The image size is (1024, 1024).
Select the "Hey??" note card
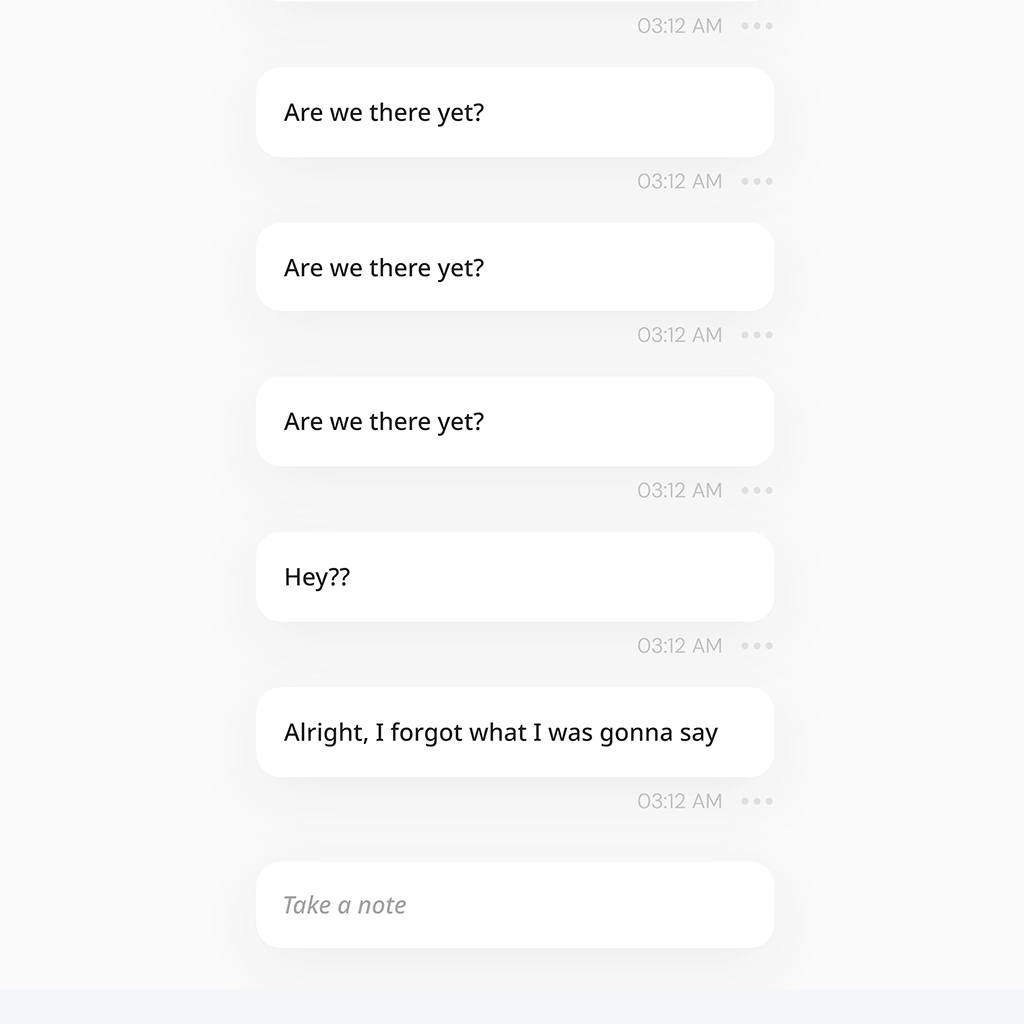[x=514, y=577]
